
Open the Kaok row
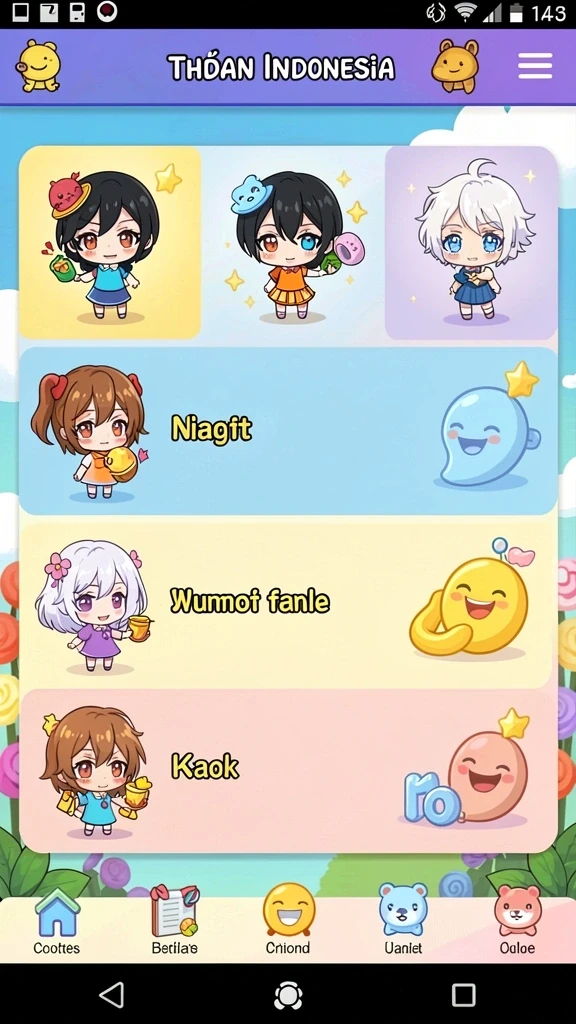[288, 771]
